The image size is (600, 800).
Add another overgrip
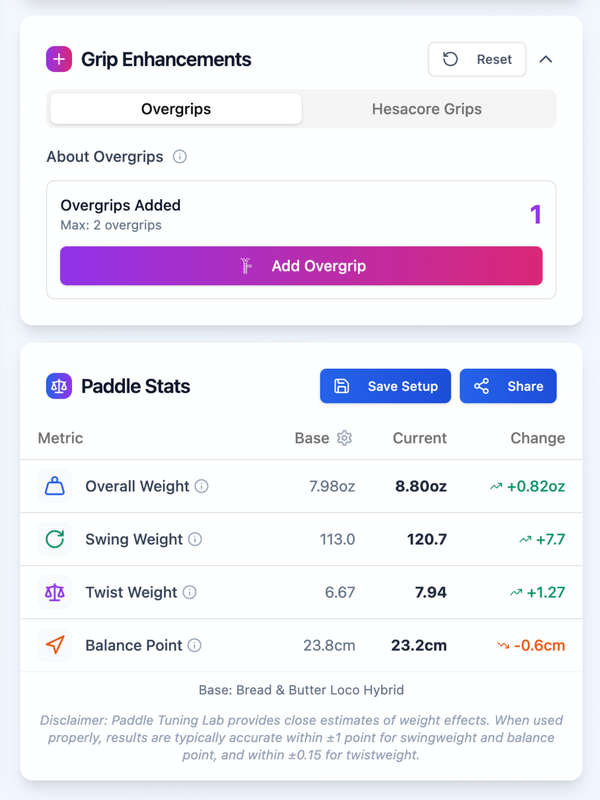pos(301,266)
